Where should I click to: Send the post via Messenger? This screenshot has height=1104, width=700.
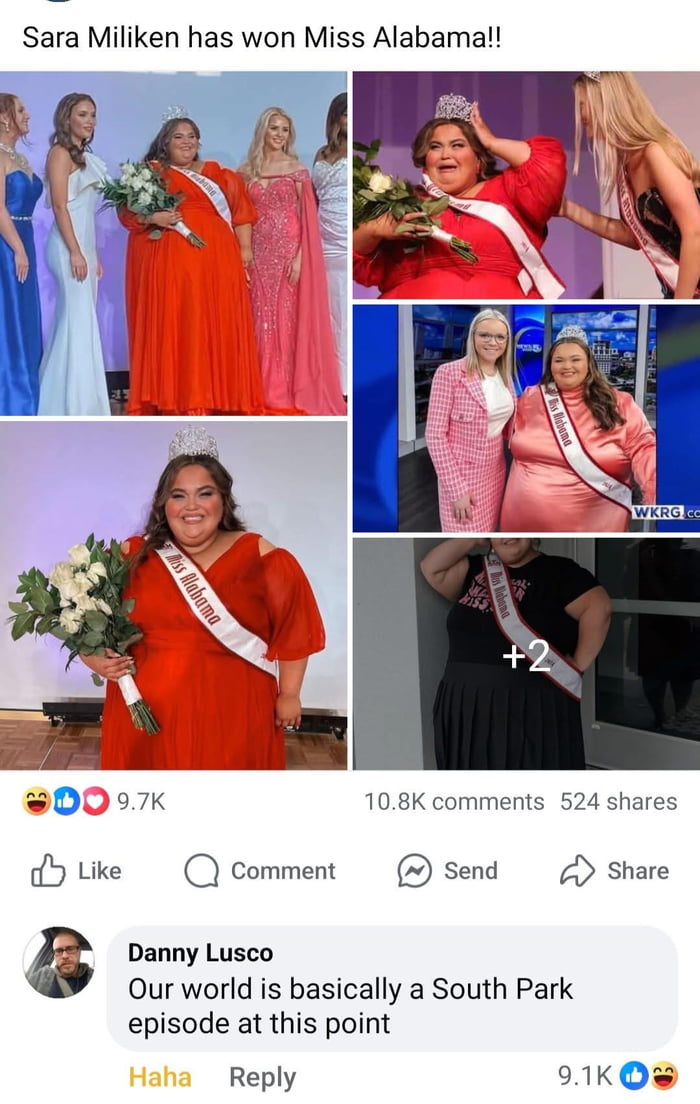(447, 871)
